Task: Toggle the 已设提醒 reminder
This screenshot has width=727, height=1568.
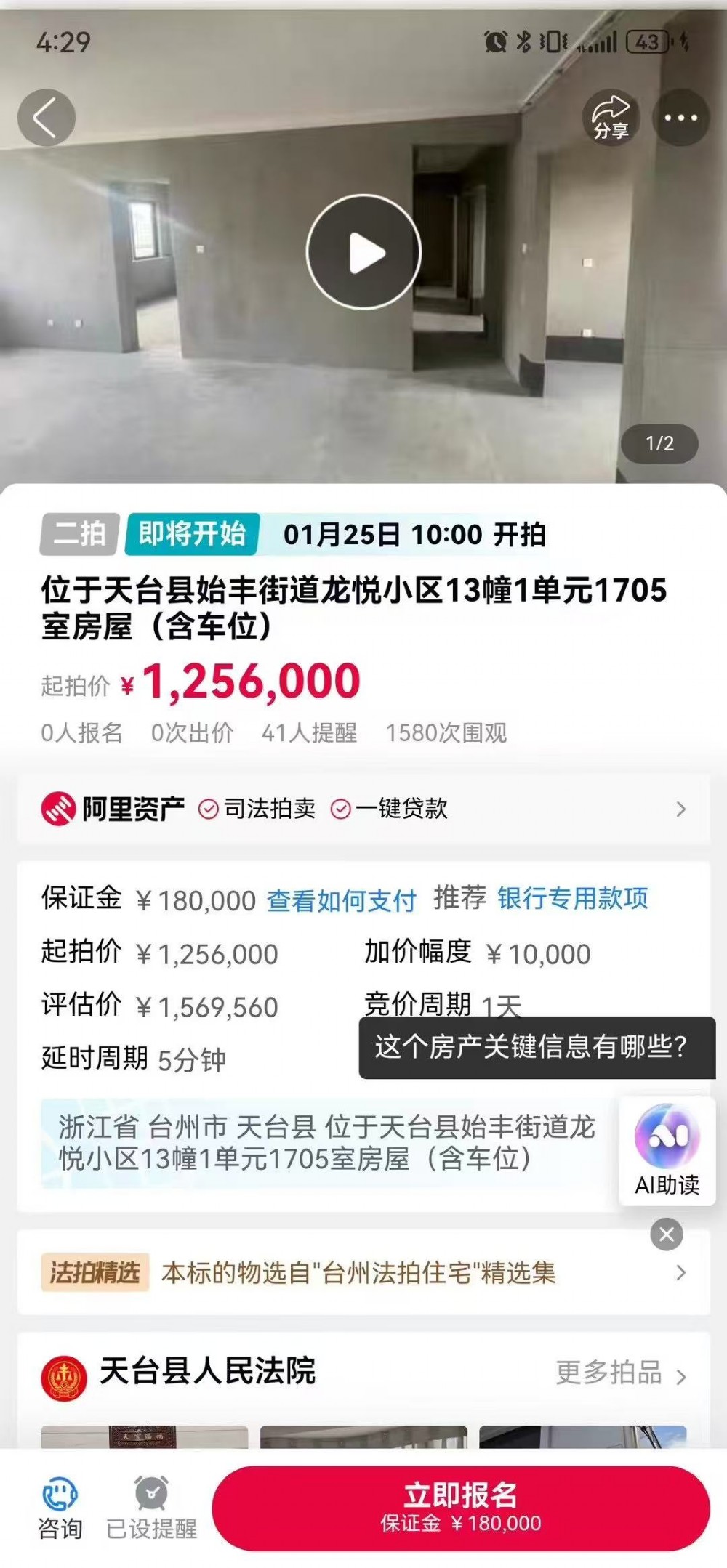Action: pyautogui.click(x=151, y=1508)
